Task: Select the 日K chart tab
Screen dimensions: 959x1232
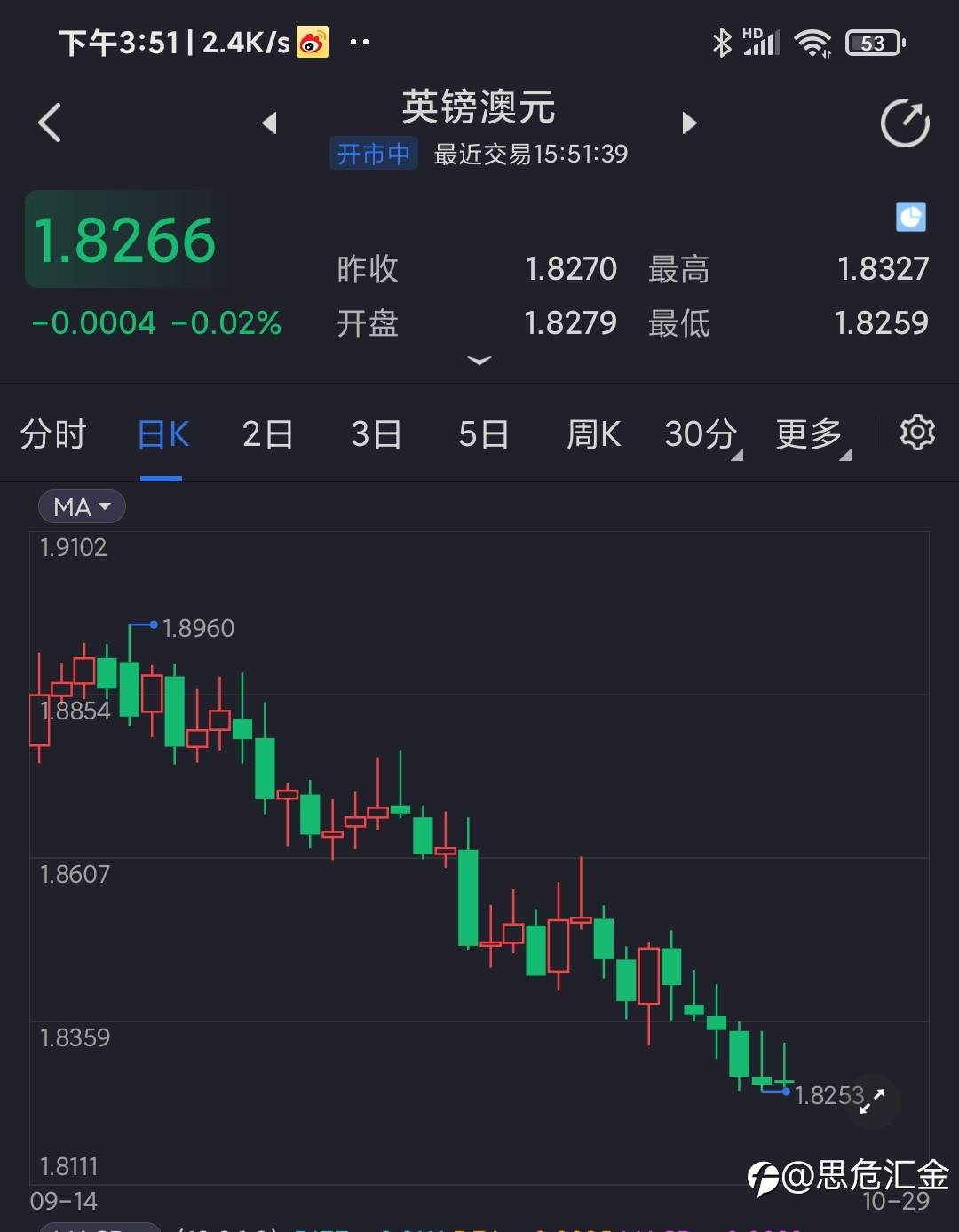Action: click(x=163, y=434)
